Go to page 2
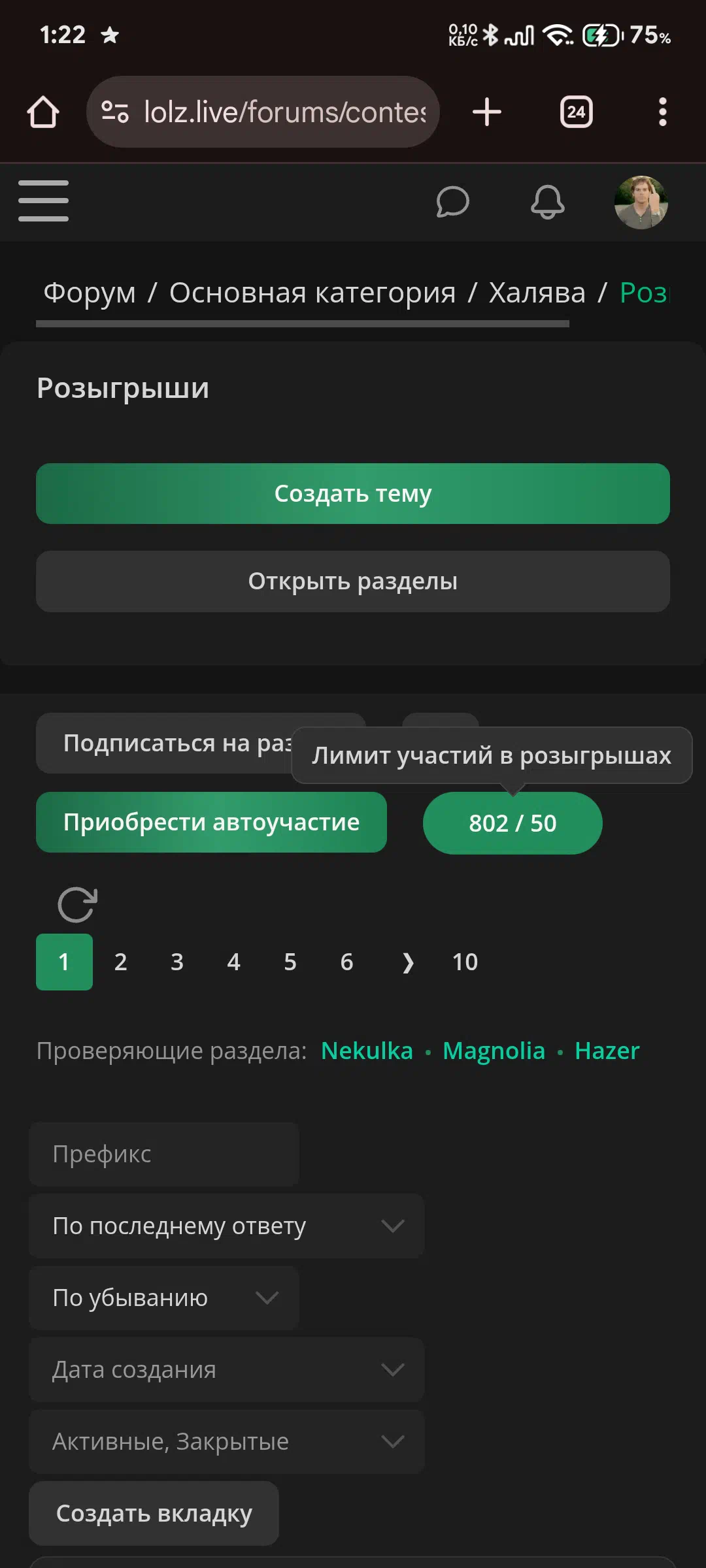 (120, 962)
